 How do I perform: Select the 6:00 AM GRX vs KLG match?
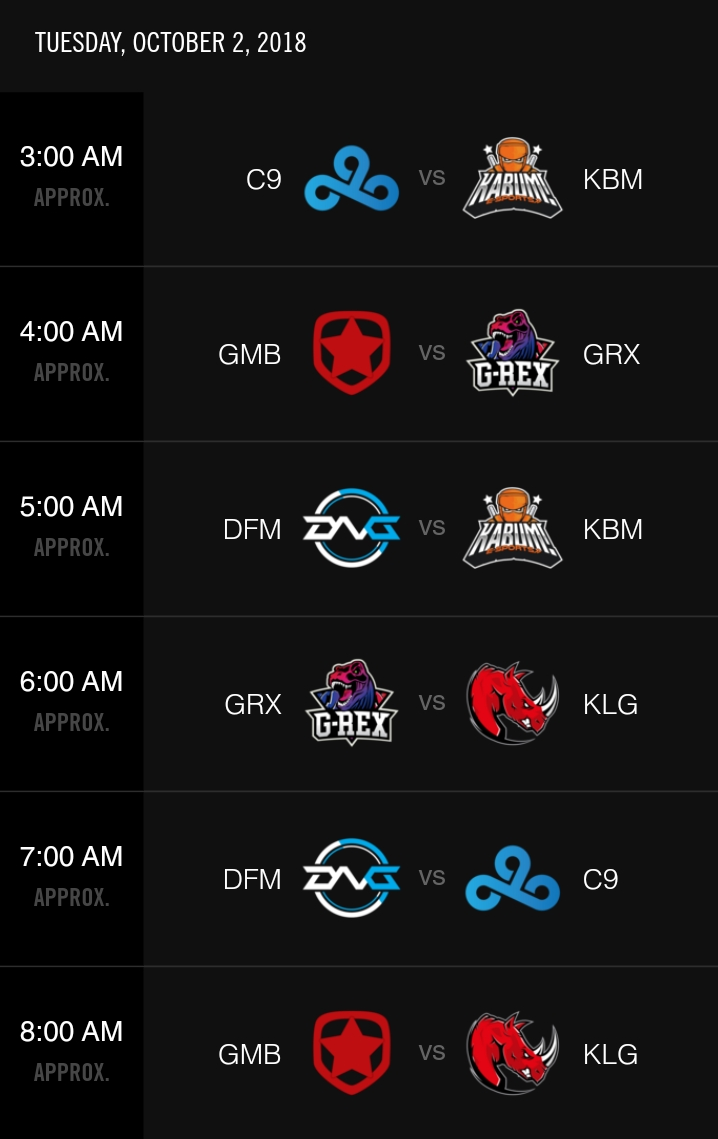(431, 704)
